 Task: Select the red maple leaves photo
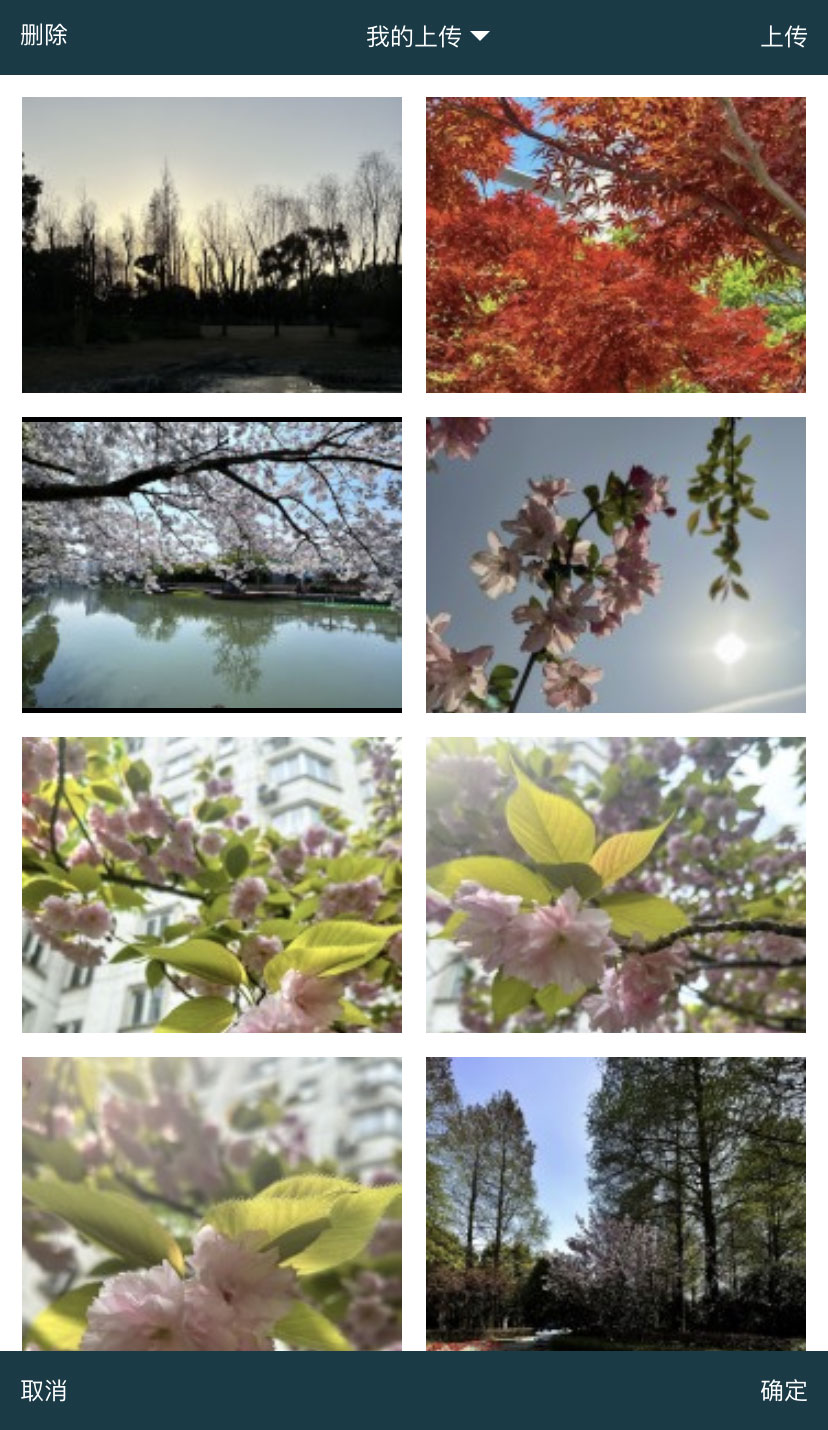616,245
